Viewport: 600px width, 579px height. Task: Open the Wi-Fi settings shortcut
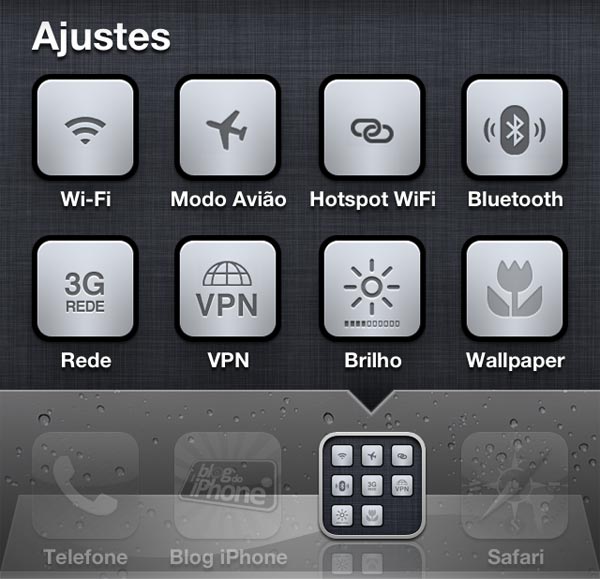tap(84, 128)
